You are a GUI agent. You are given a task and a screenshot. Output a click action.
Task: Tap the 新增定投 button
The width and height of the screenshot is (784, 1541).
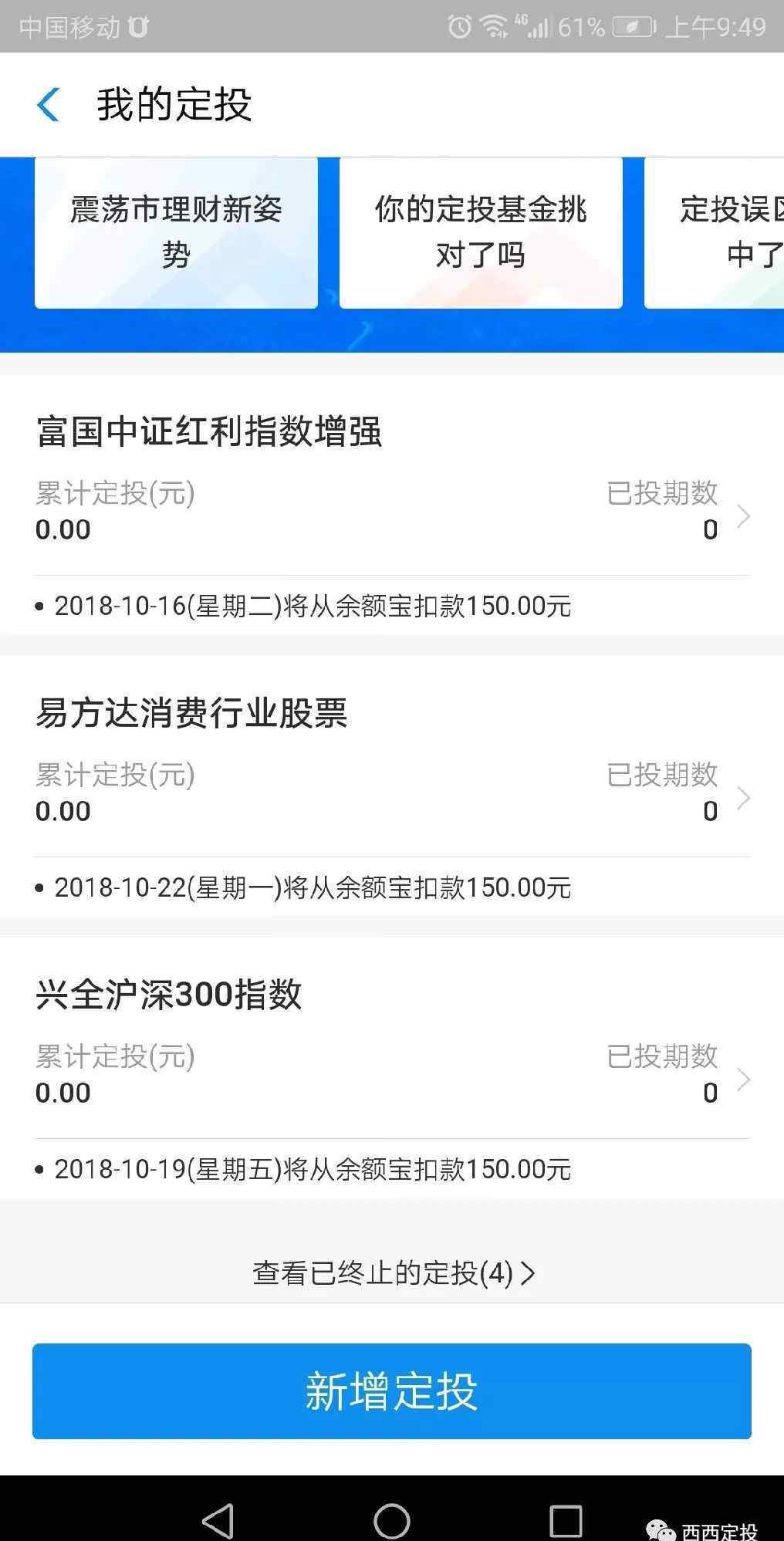[x=392, y=1391]
